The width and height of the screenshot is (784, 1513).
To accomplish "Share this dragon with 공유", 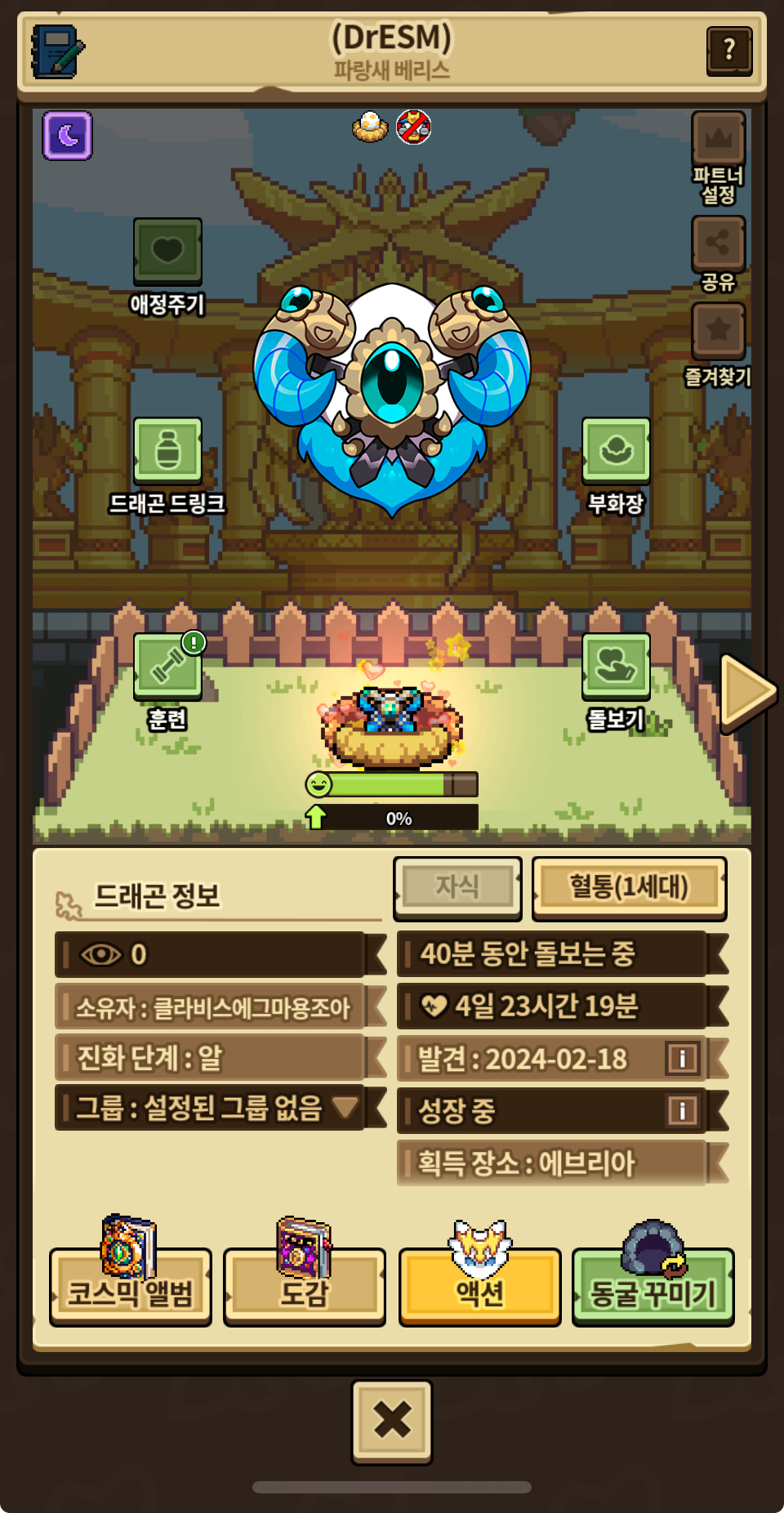I will [718, 253].
